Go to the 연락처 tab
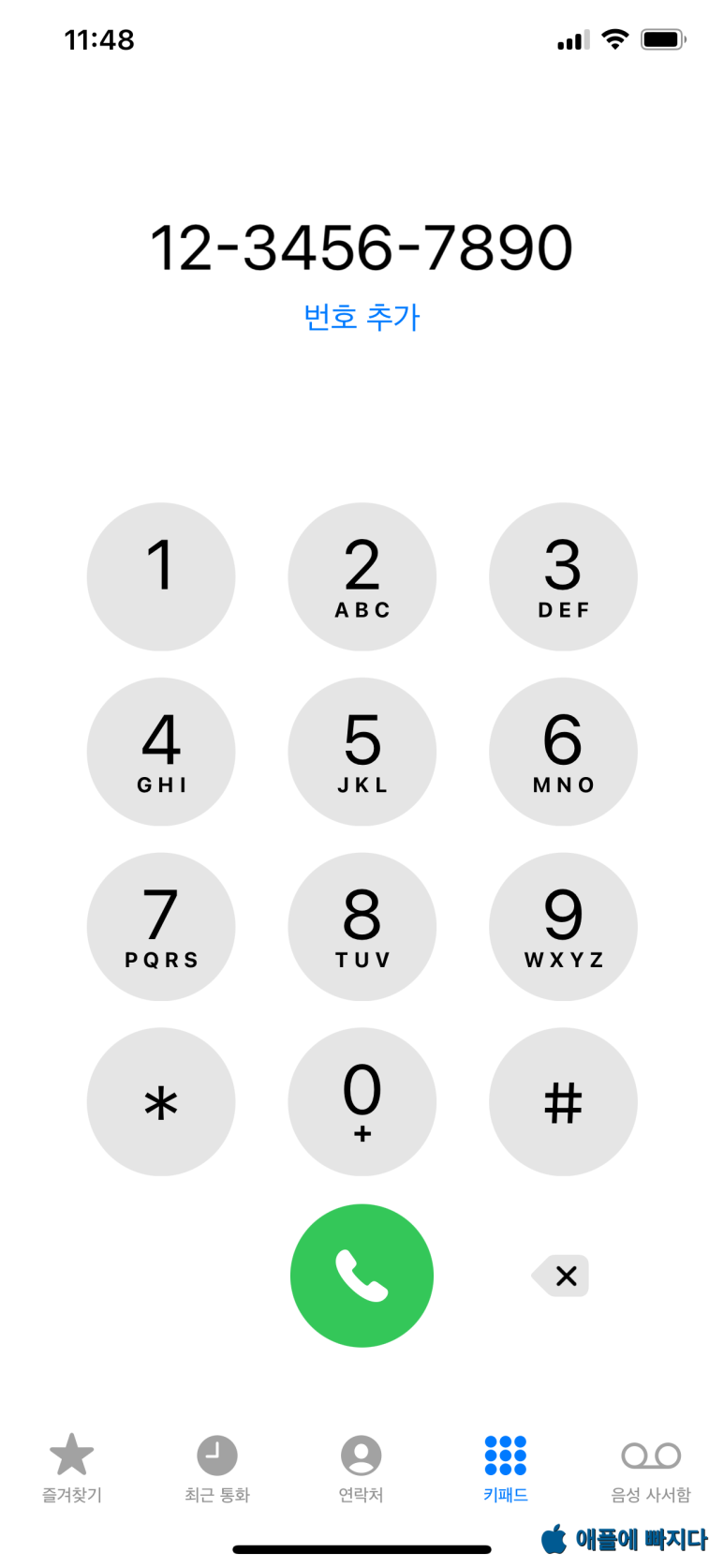 (x=362, y=1468)
